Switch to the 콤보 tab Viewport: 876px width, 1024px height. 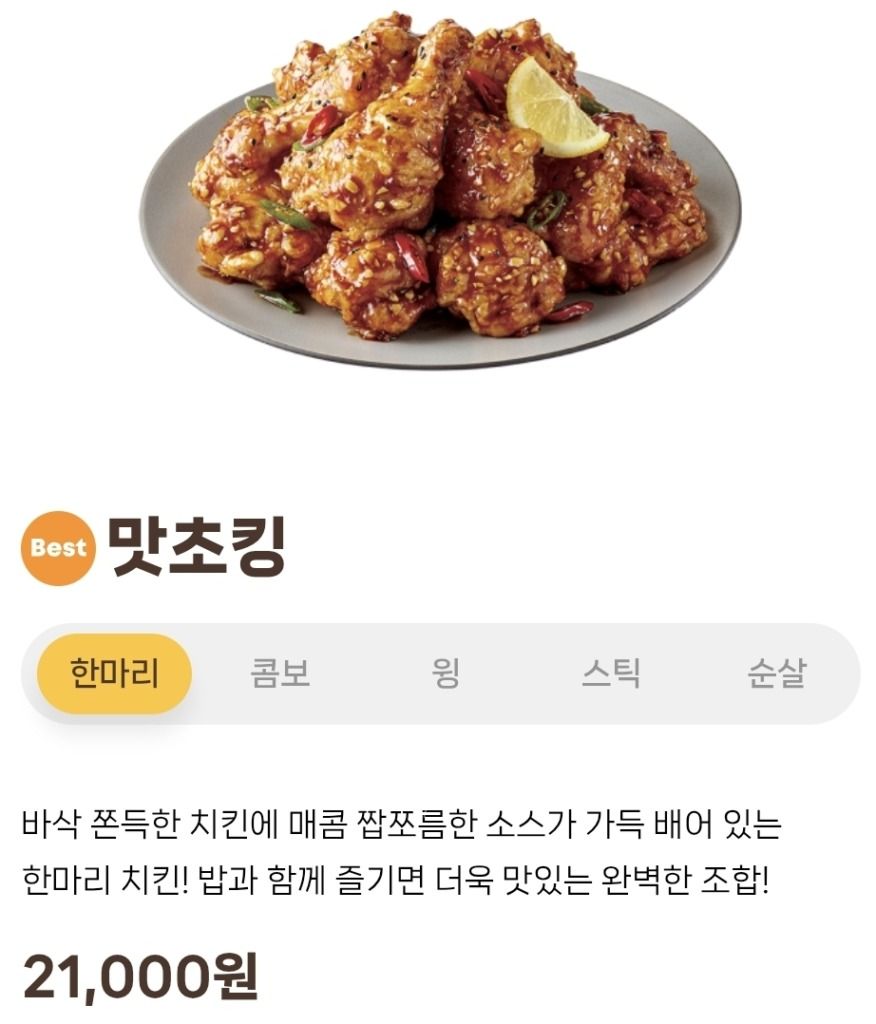pos(280,674)
